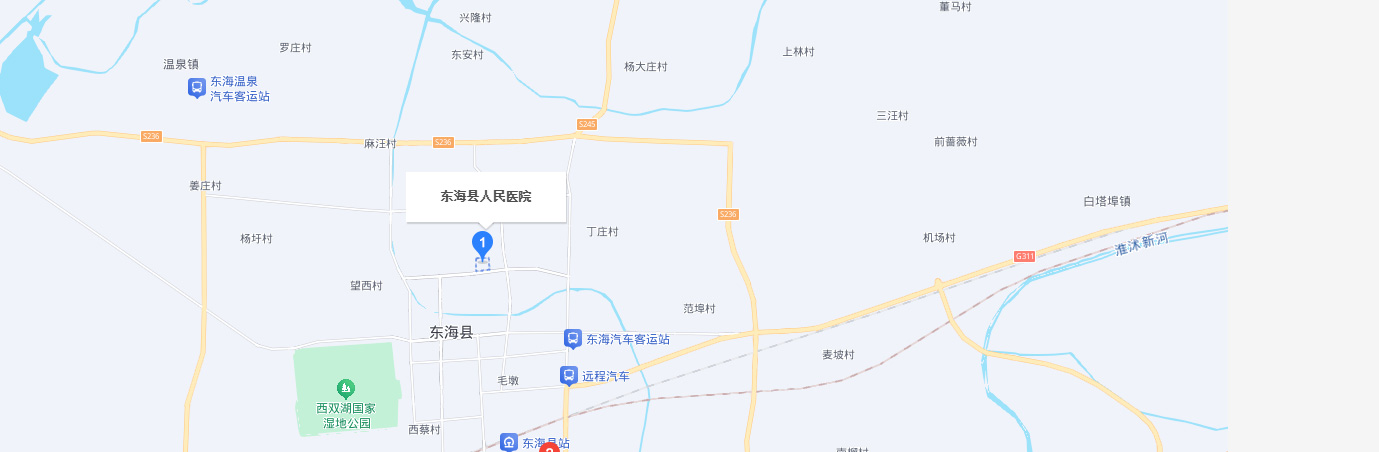The image size is (1379, 452).
Task: Select the 东海汽车客运站 bus station marker
Action: pyautogui.click(x=573, y=339)
